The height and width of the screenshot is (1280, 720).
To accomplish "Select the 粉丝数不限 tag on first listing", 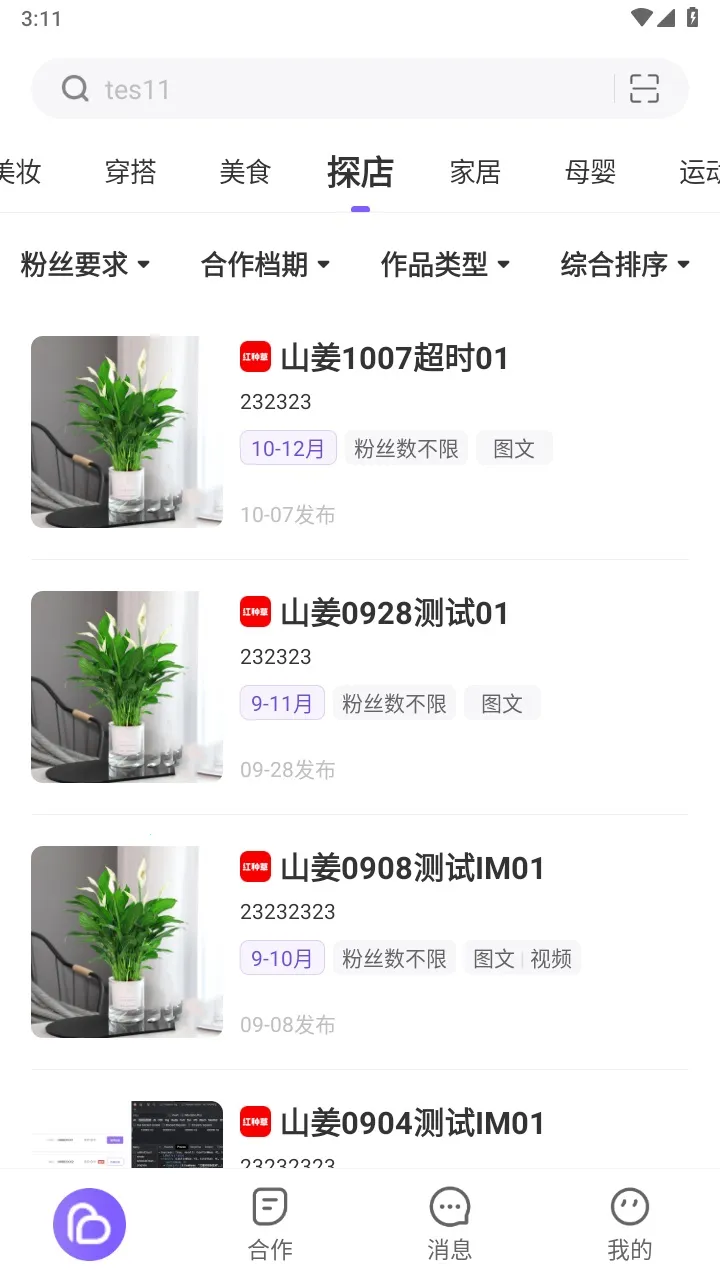I will pos(406,448).
